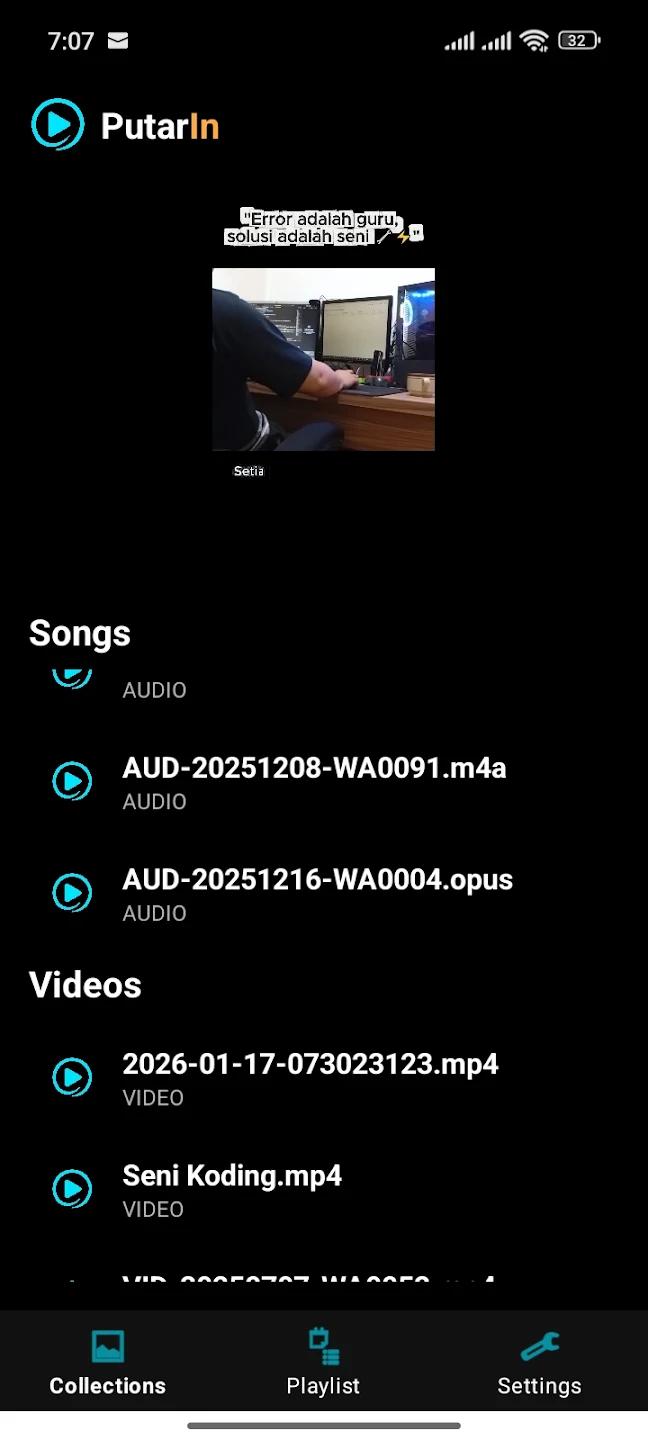
Task: Play AUD-20251216-WA0004.opus audio
Action: 324,894
